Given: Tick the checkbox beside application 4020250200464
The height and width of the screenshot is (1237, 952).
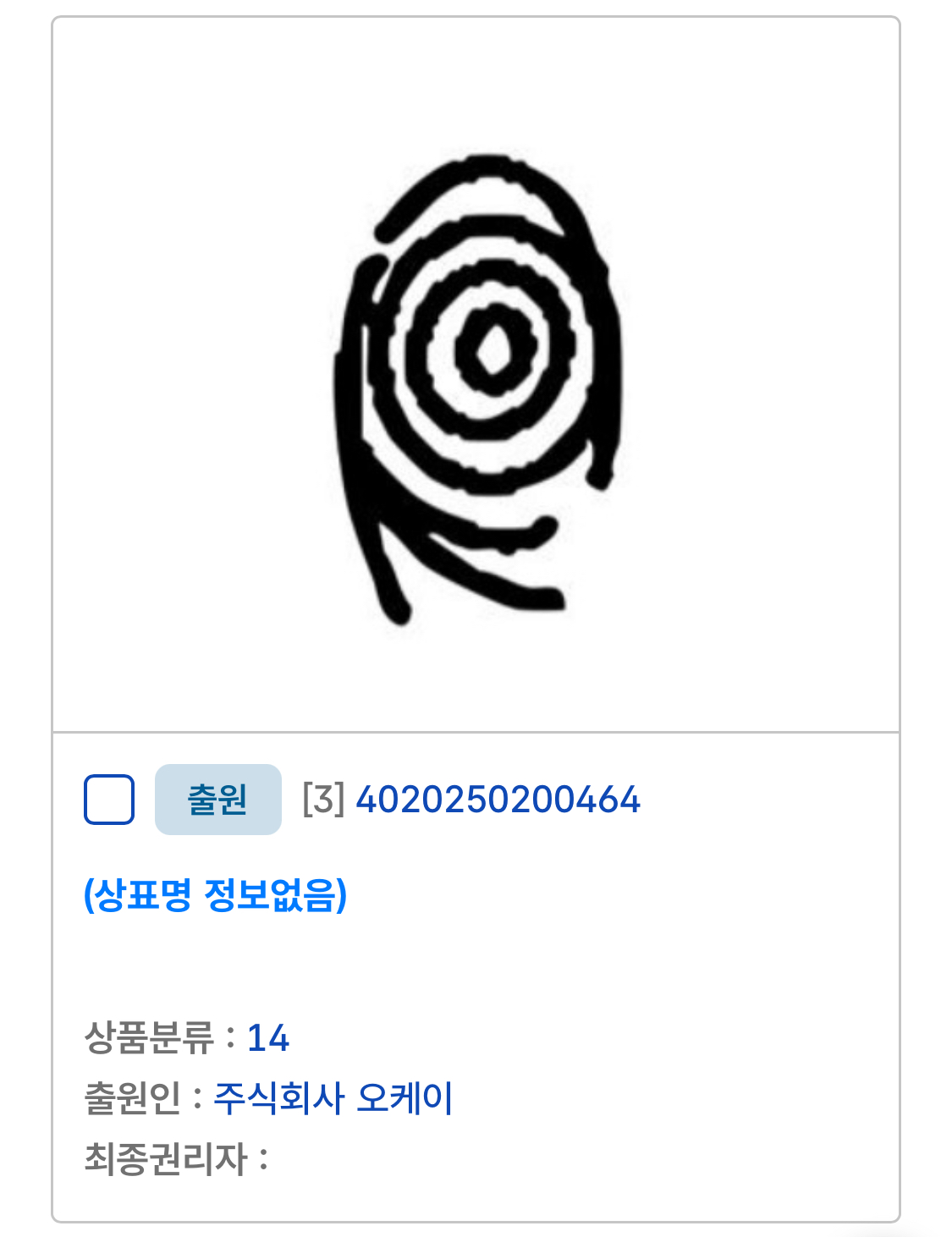Looking at the screenshot, I should pos(109,800).
